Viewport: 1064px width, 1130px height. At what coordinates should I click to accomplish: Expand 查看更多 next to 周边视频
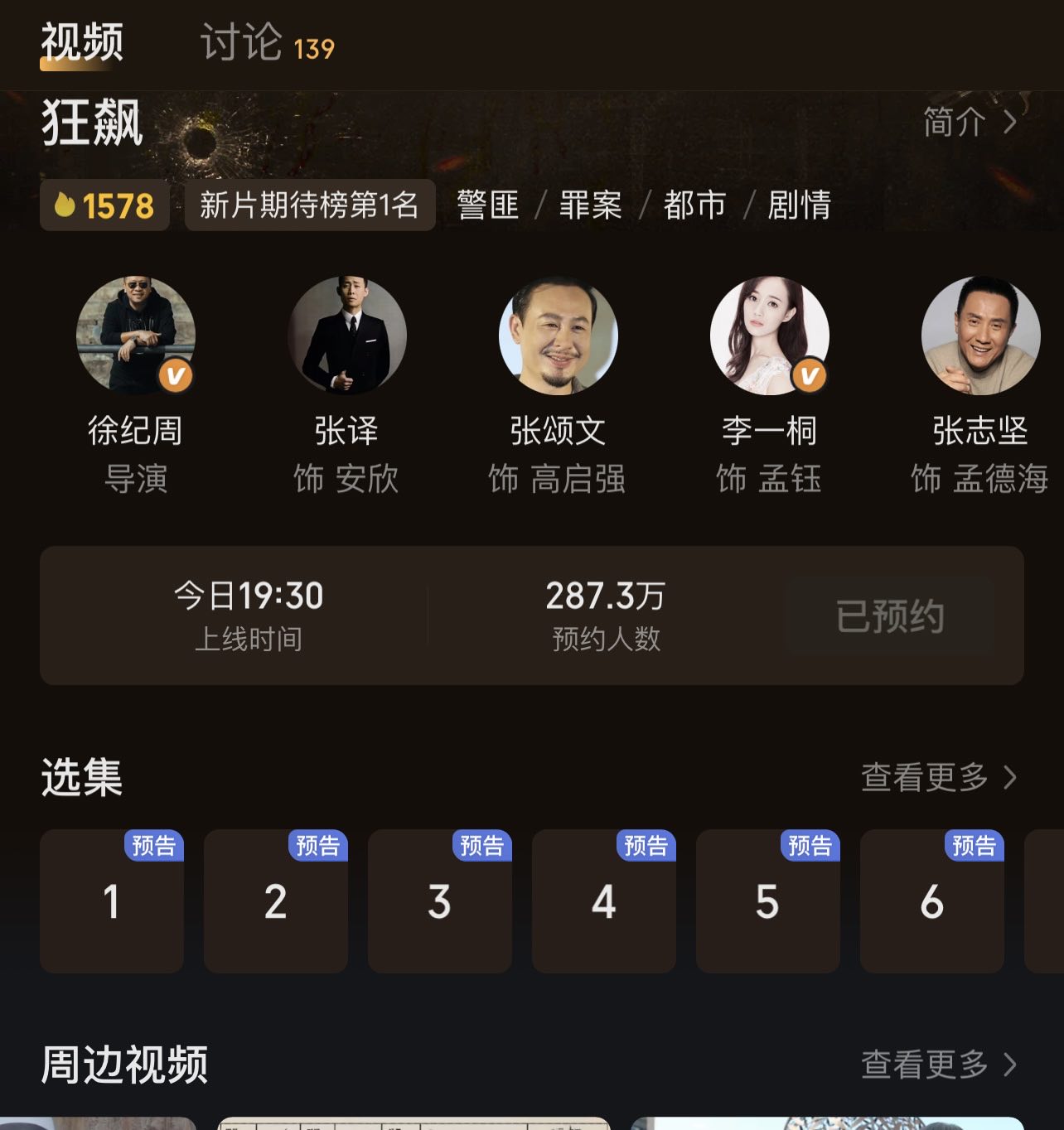click(938, 1065)
